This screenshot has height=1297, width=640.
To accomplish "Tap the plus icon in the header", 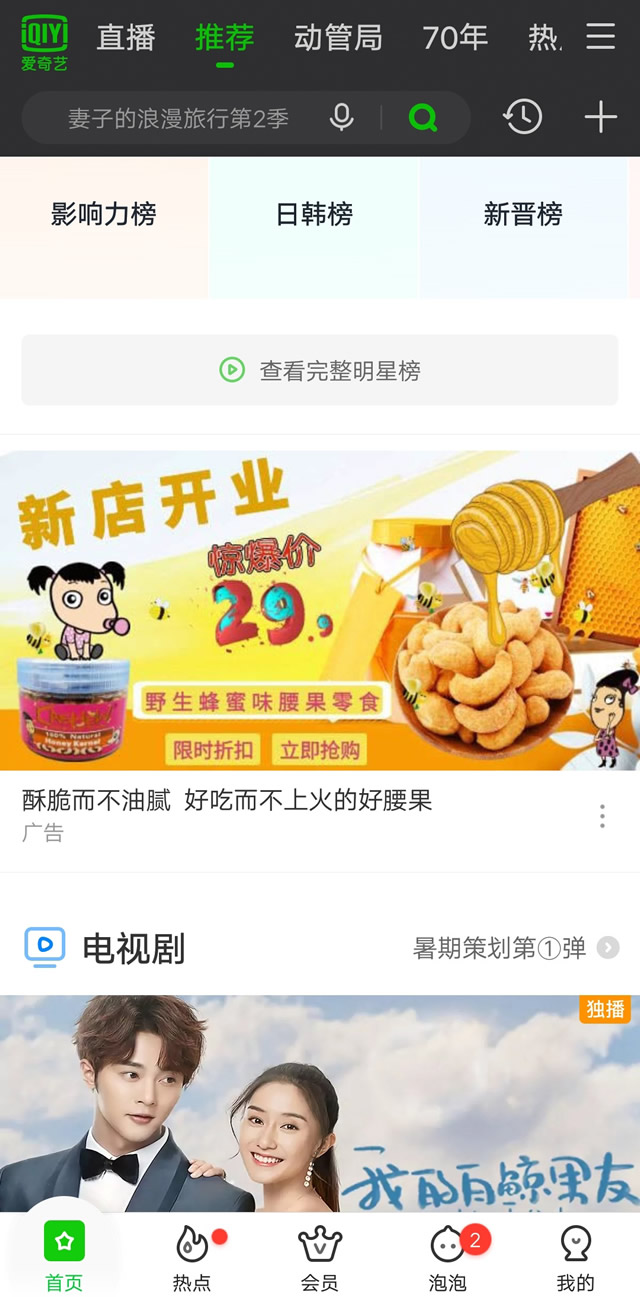I will coord(600,118).
